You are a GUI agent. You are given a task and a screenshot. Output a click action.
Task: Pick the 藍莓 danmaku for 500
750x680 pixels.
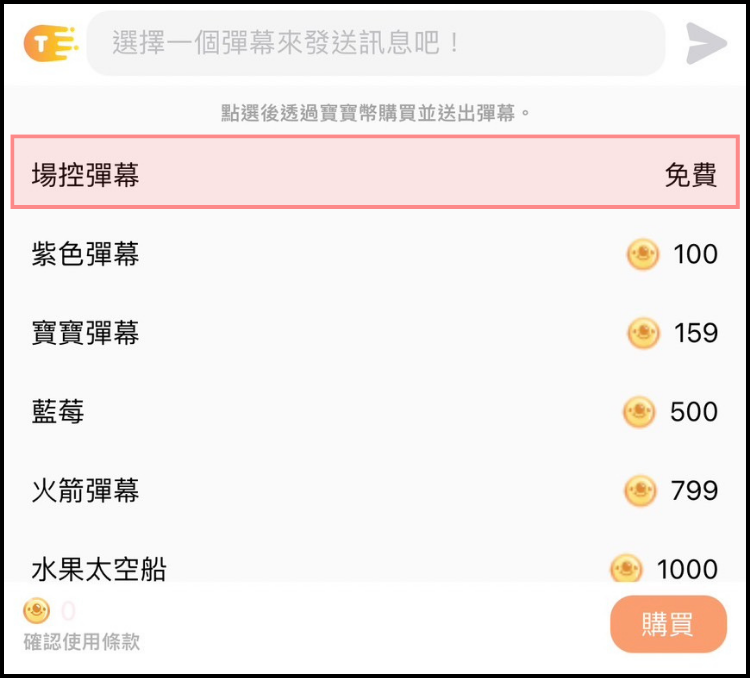click(375, 411)
